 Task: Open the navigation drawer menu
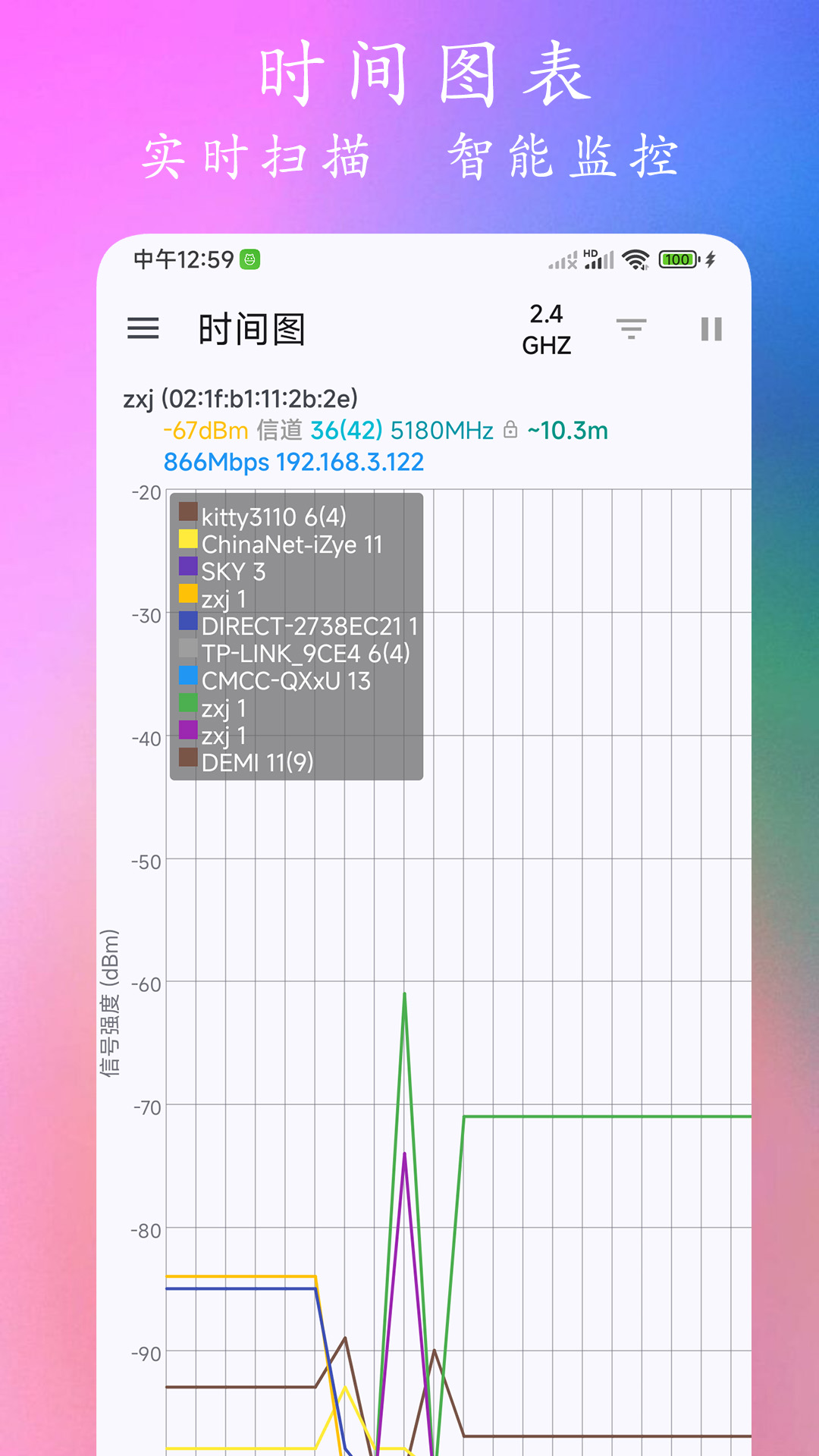(143, 329)
